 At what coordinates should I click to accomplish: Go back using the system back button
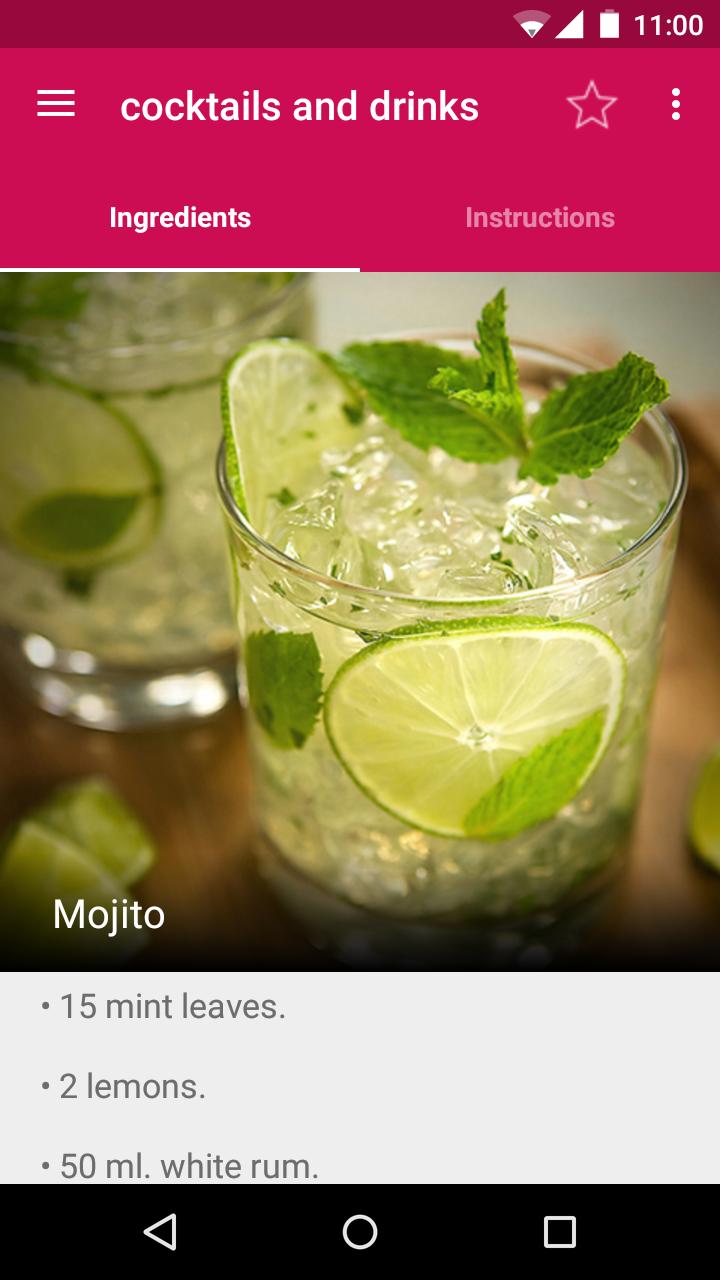[160, 1232]
